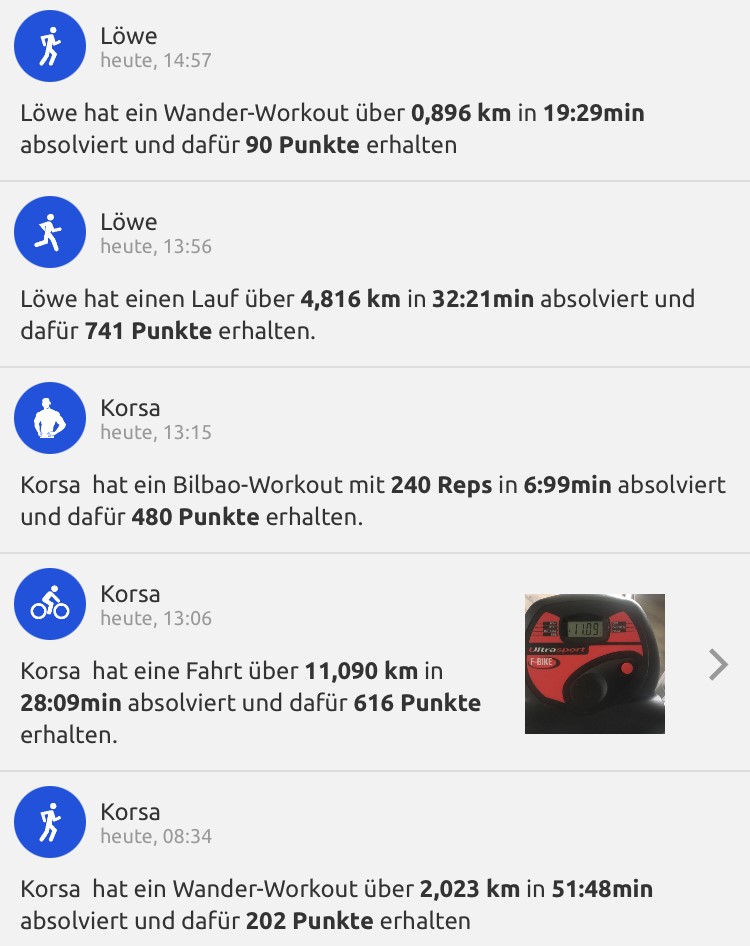Click the Korsa username on the 08:34 post

131,811
